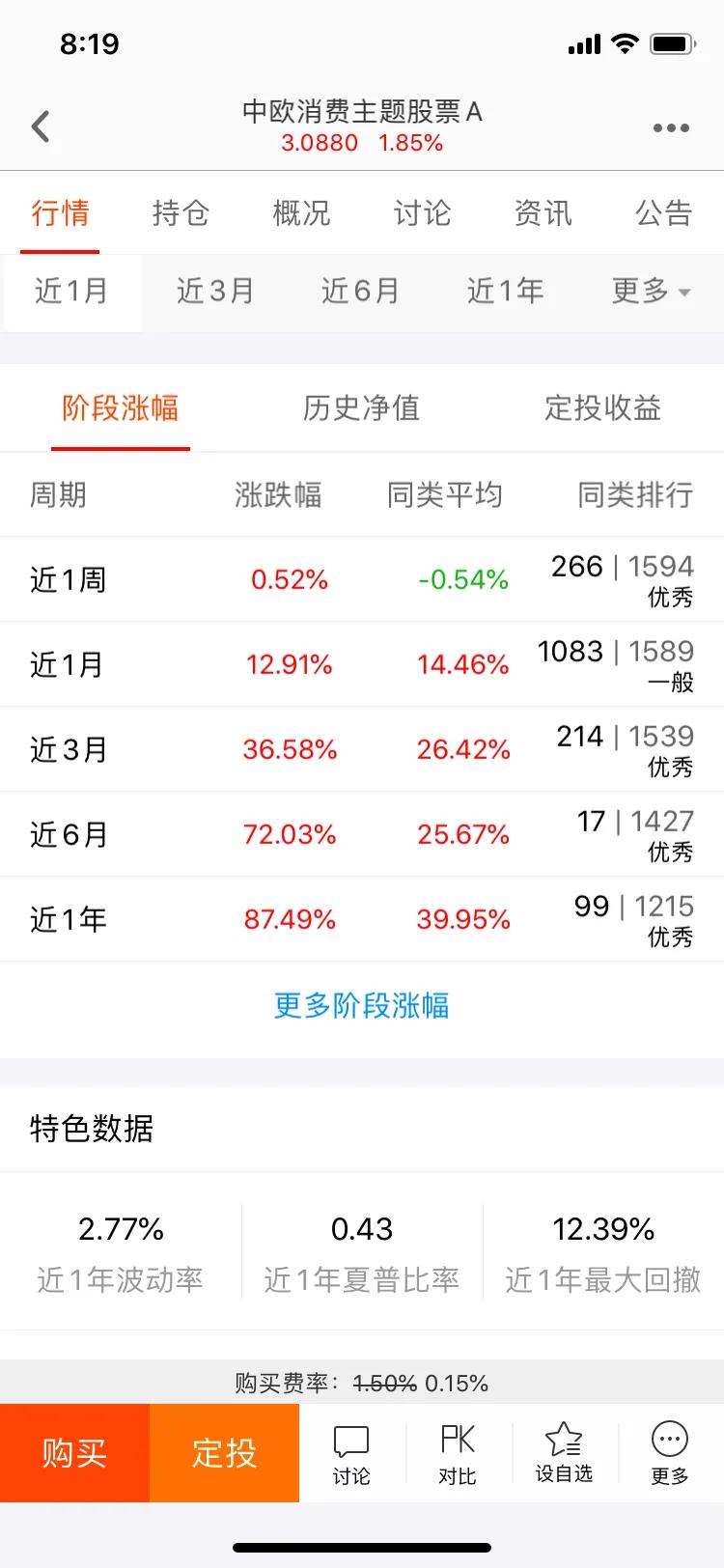Screen dimensions: 724x1568
Task: Tap the back arrow icon
Action: click(x=41, y=126)
